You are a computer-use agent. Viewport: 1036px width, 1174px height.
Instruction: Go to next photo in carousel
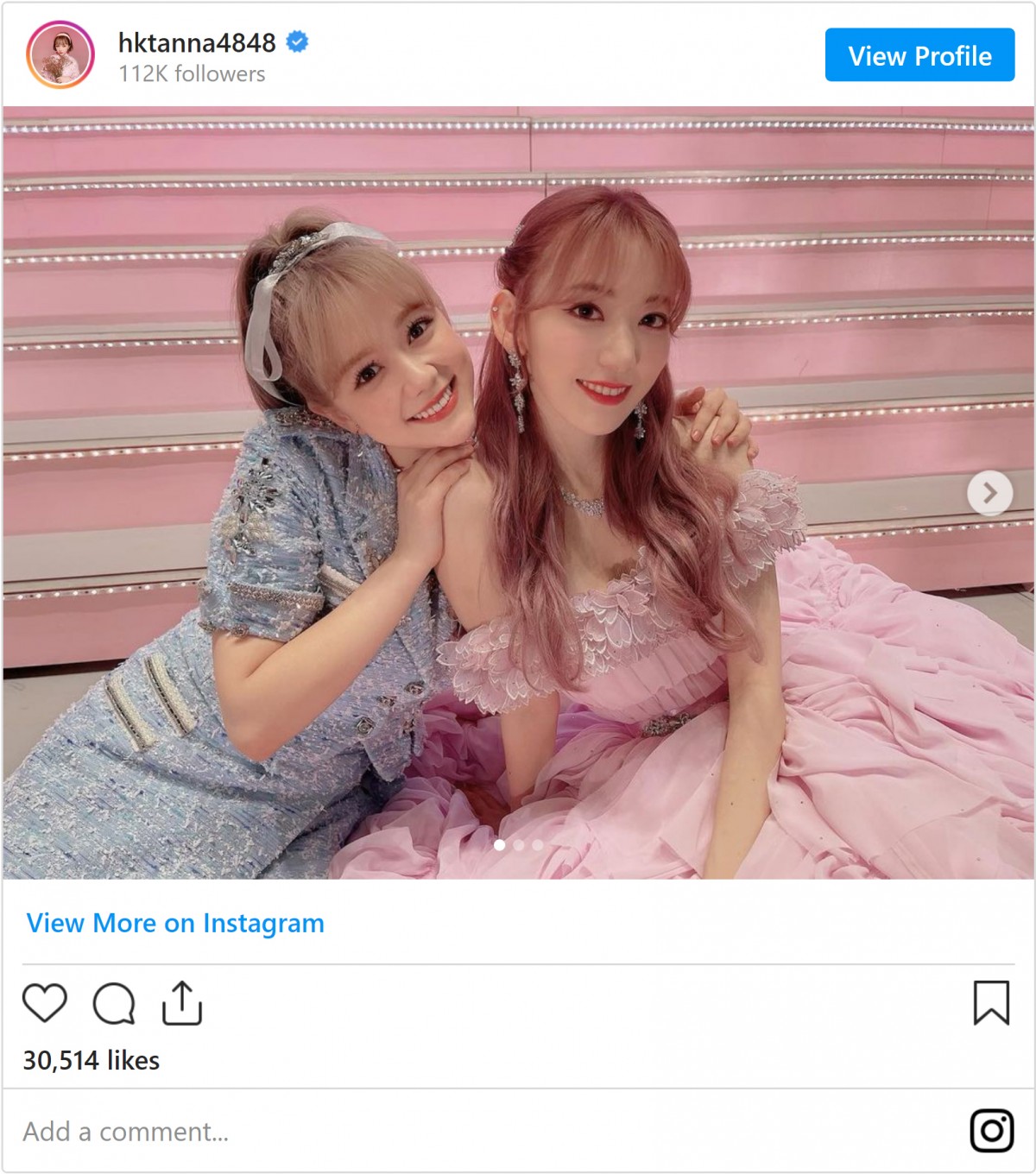point(989,493)
